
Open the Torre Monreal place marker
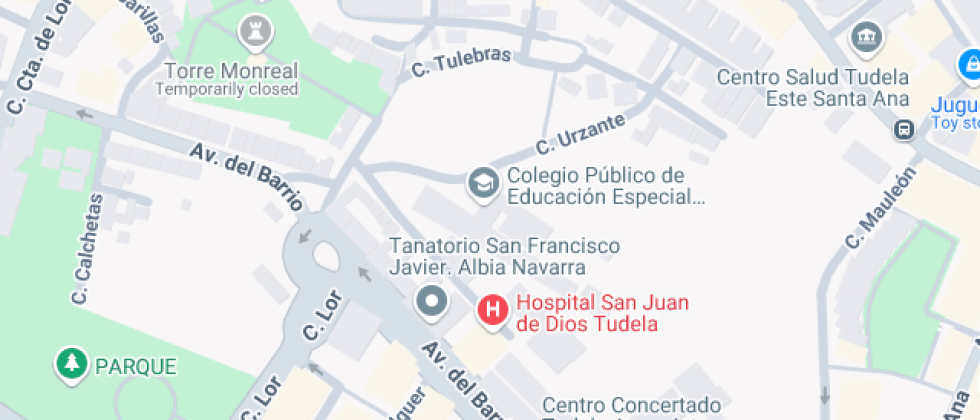(x=255, y=32)
